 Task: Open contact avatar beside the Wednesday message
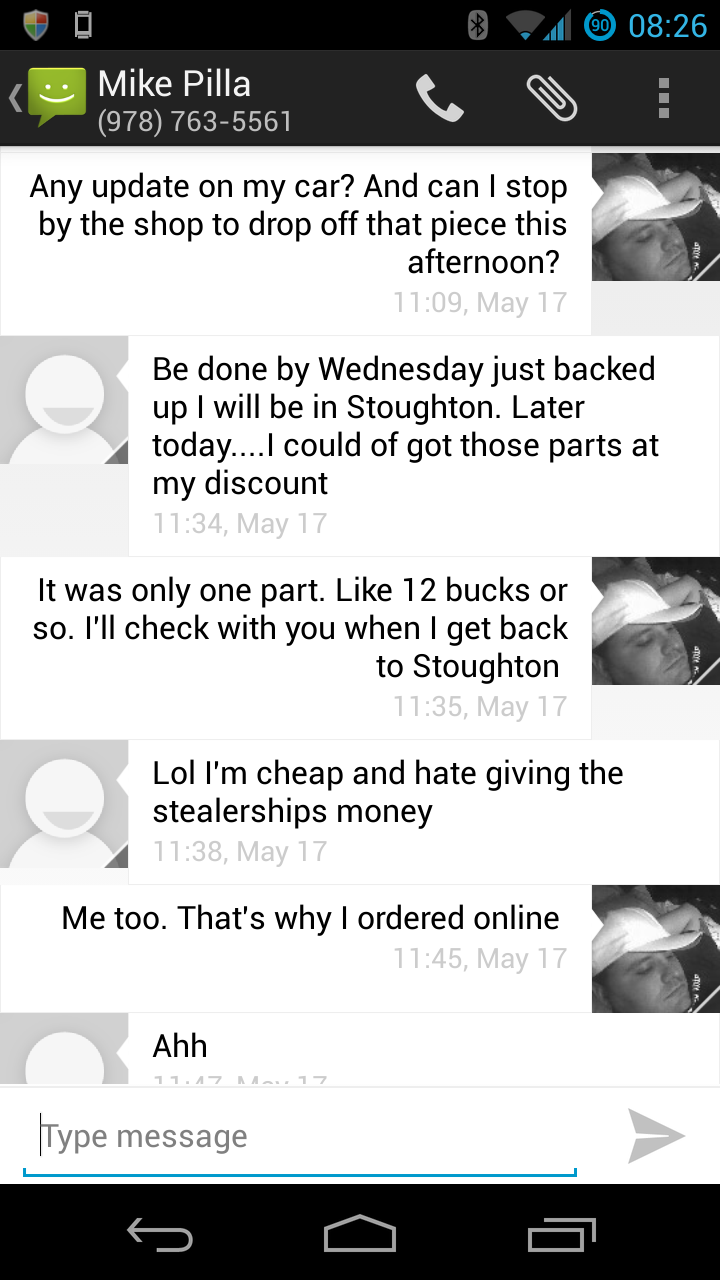coord(64,400)
